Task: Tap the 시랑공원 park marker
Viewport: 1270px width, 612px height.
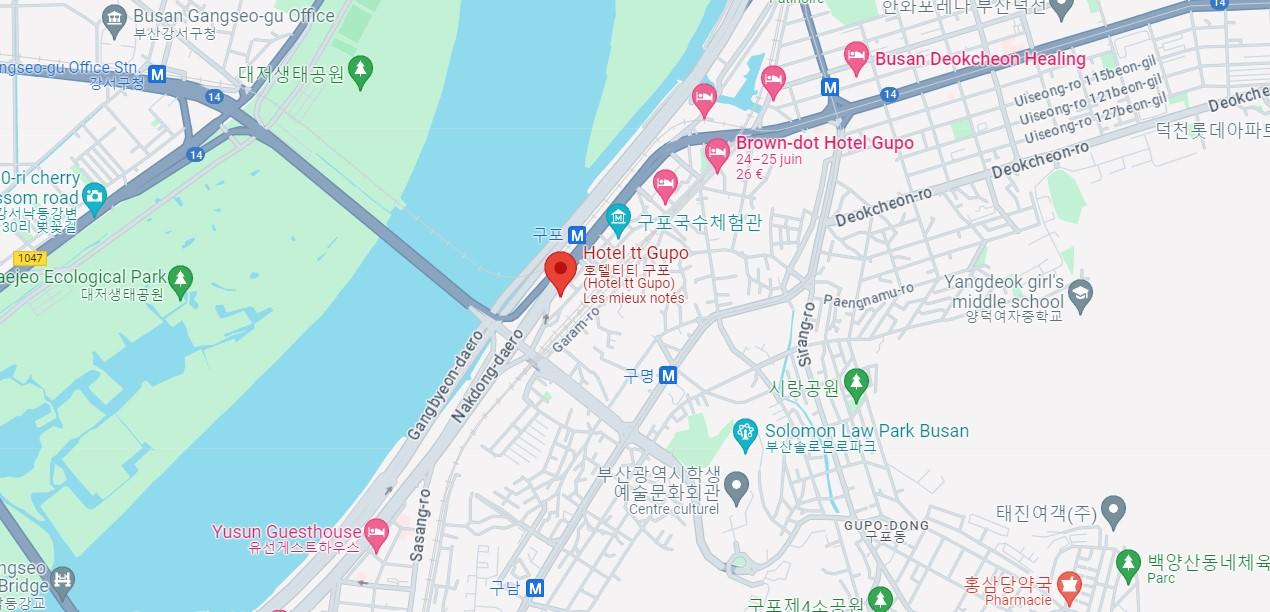Action: tap(856, 382)
